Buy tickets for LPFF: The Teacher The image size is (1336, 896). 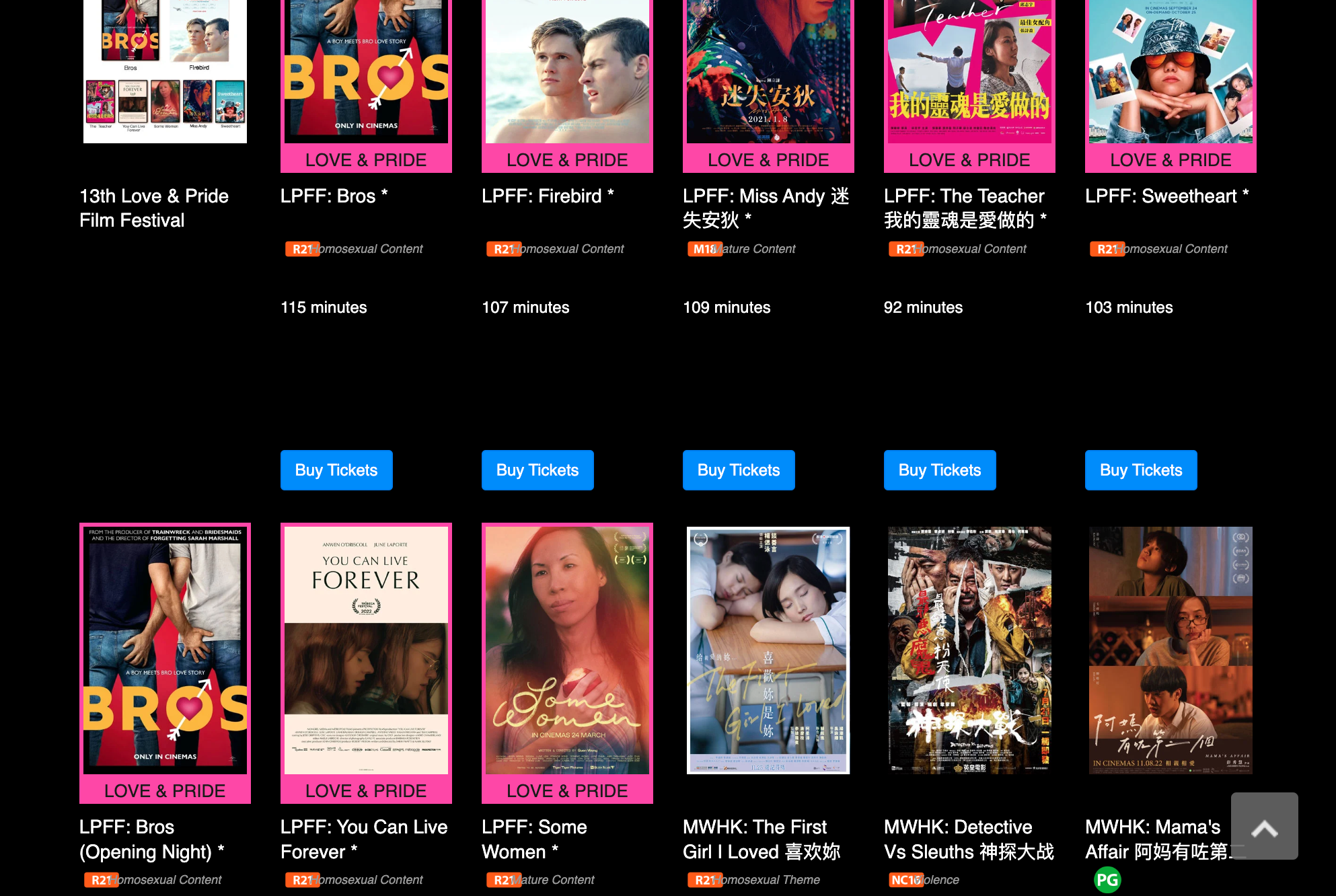[x=939, y=470]
